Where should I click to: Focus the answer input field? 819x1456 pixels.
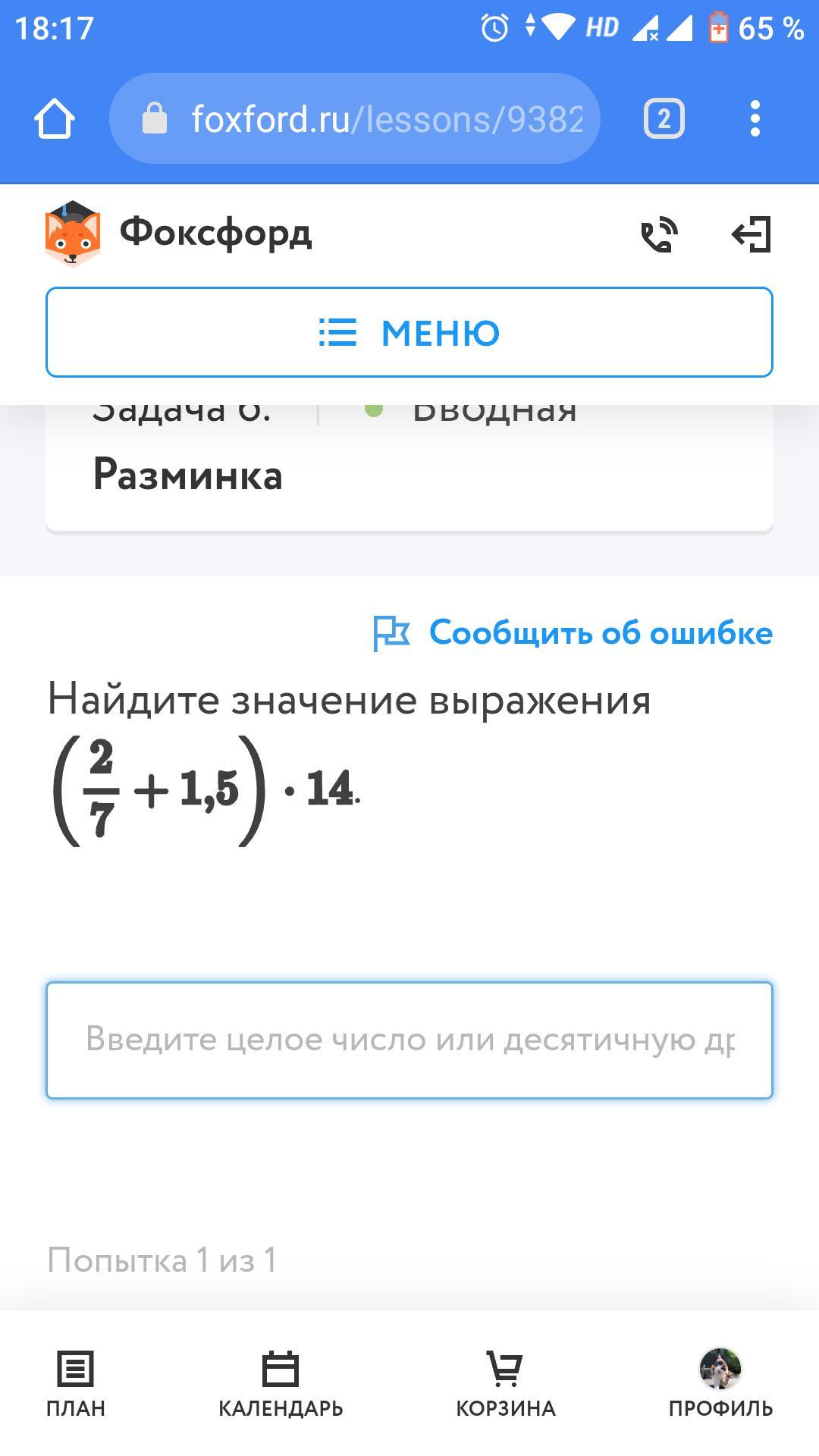pos(409,1040)
